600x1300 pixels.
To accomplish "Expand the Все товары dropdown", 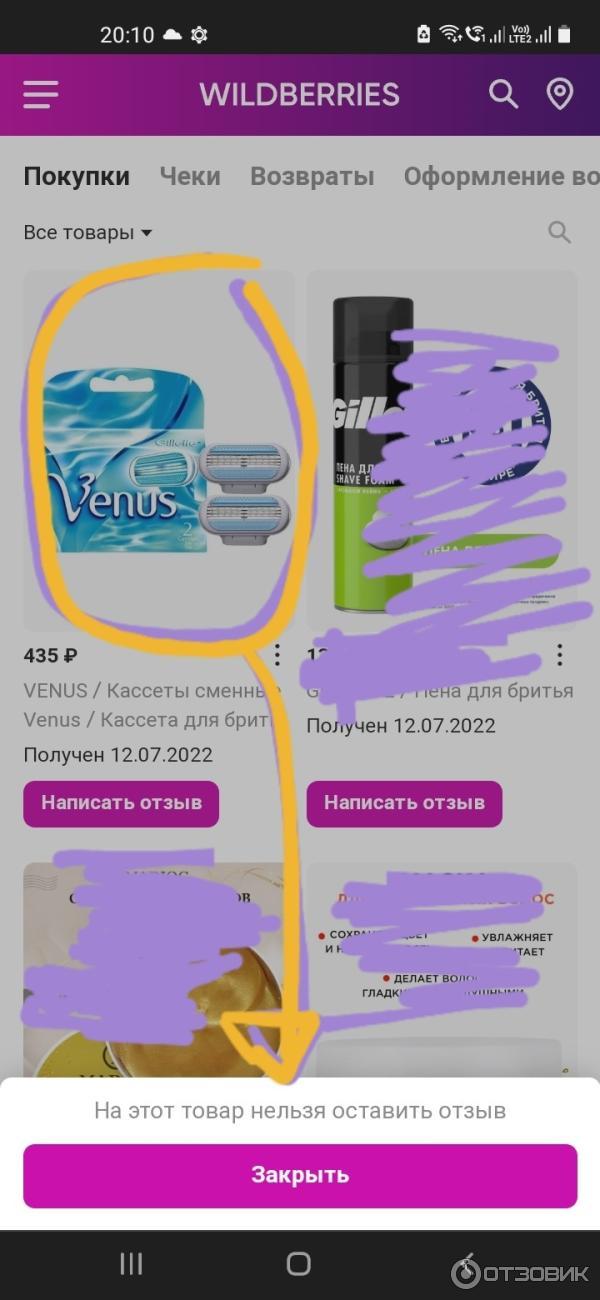I will click(x=88, y=233).
